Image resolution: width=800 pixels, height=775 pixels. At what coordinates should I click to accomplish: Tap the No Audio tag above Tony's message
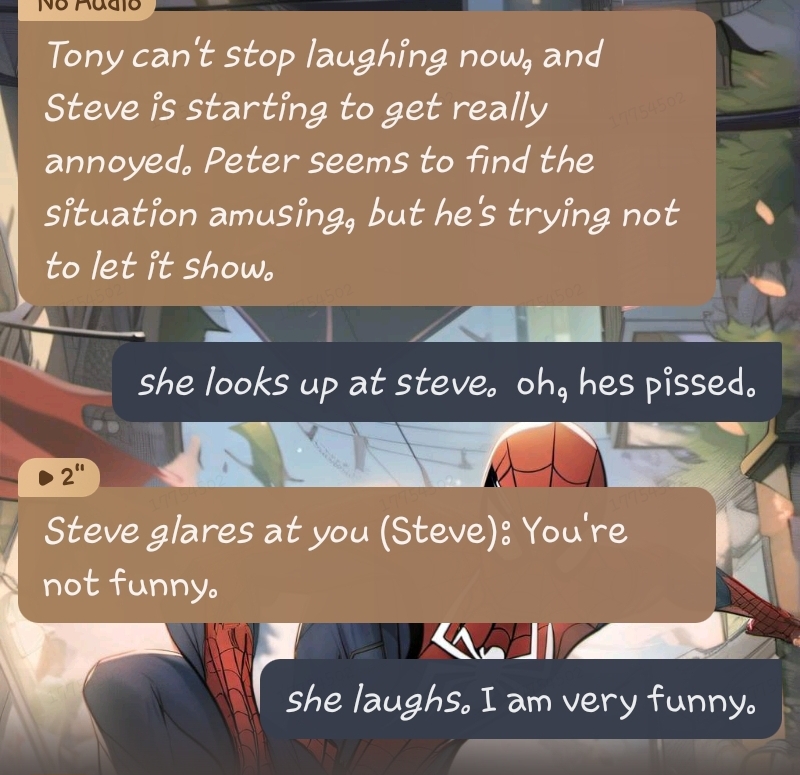pos(86,6)
